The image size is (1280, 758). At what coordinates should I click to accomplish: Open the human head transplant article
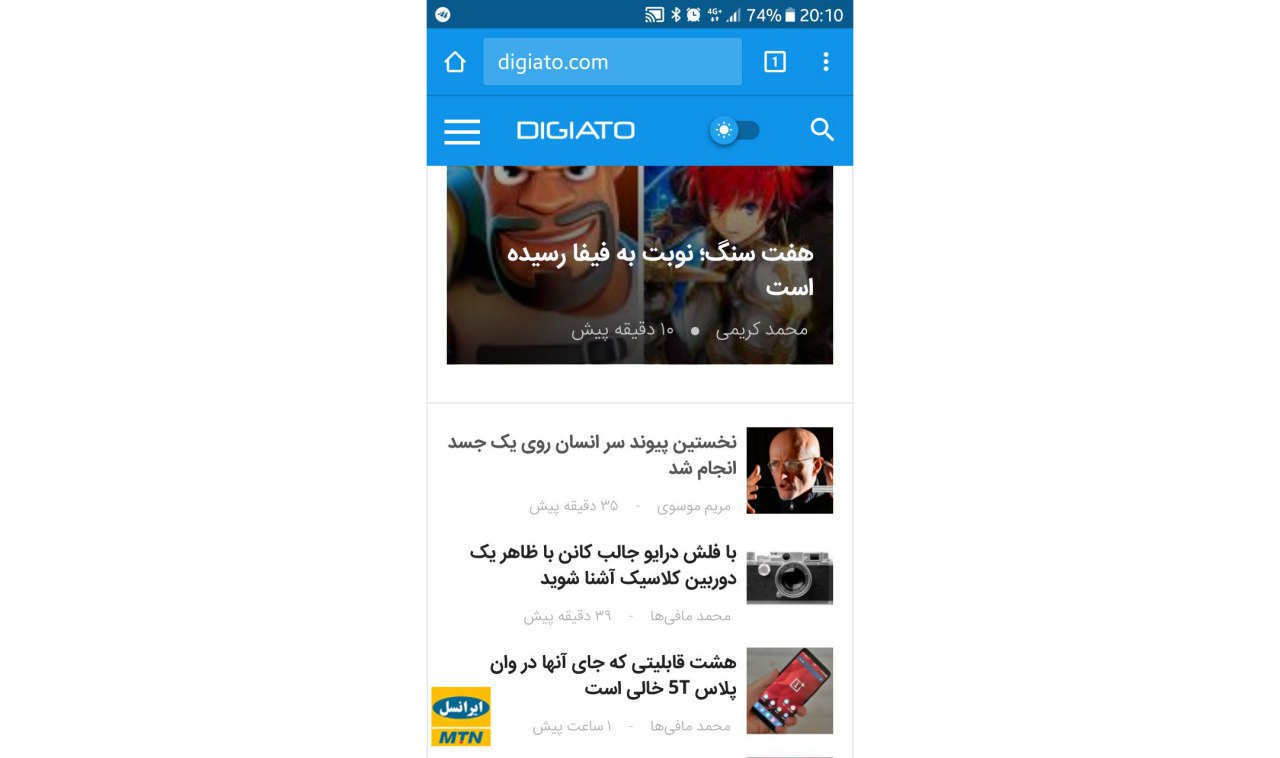click(x=592, y=455)
